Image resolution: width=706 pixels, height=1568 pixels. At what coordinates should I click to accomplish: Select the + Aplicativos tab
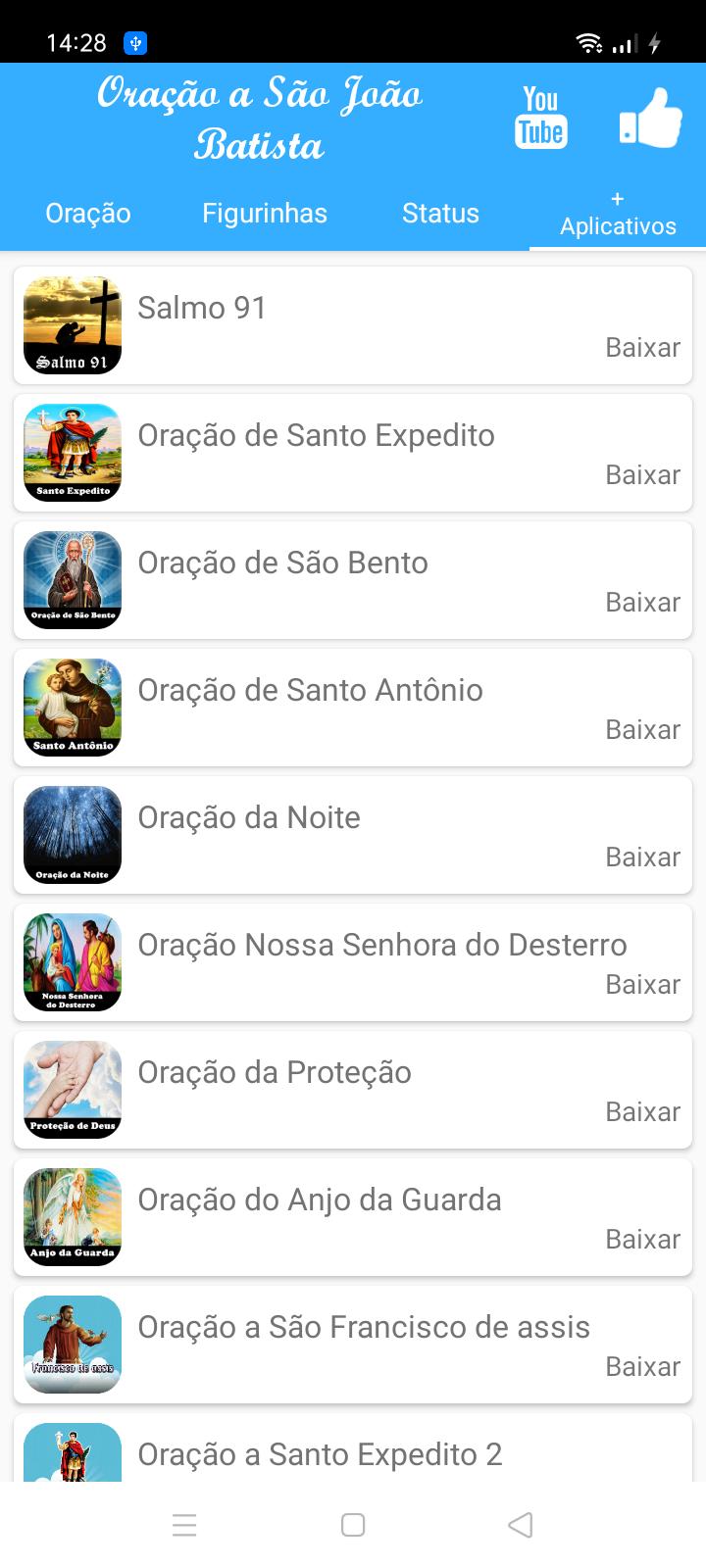tap(618, 213)
